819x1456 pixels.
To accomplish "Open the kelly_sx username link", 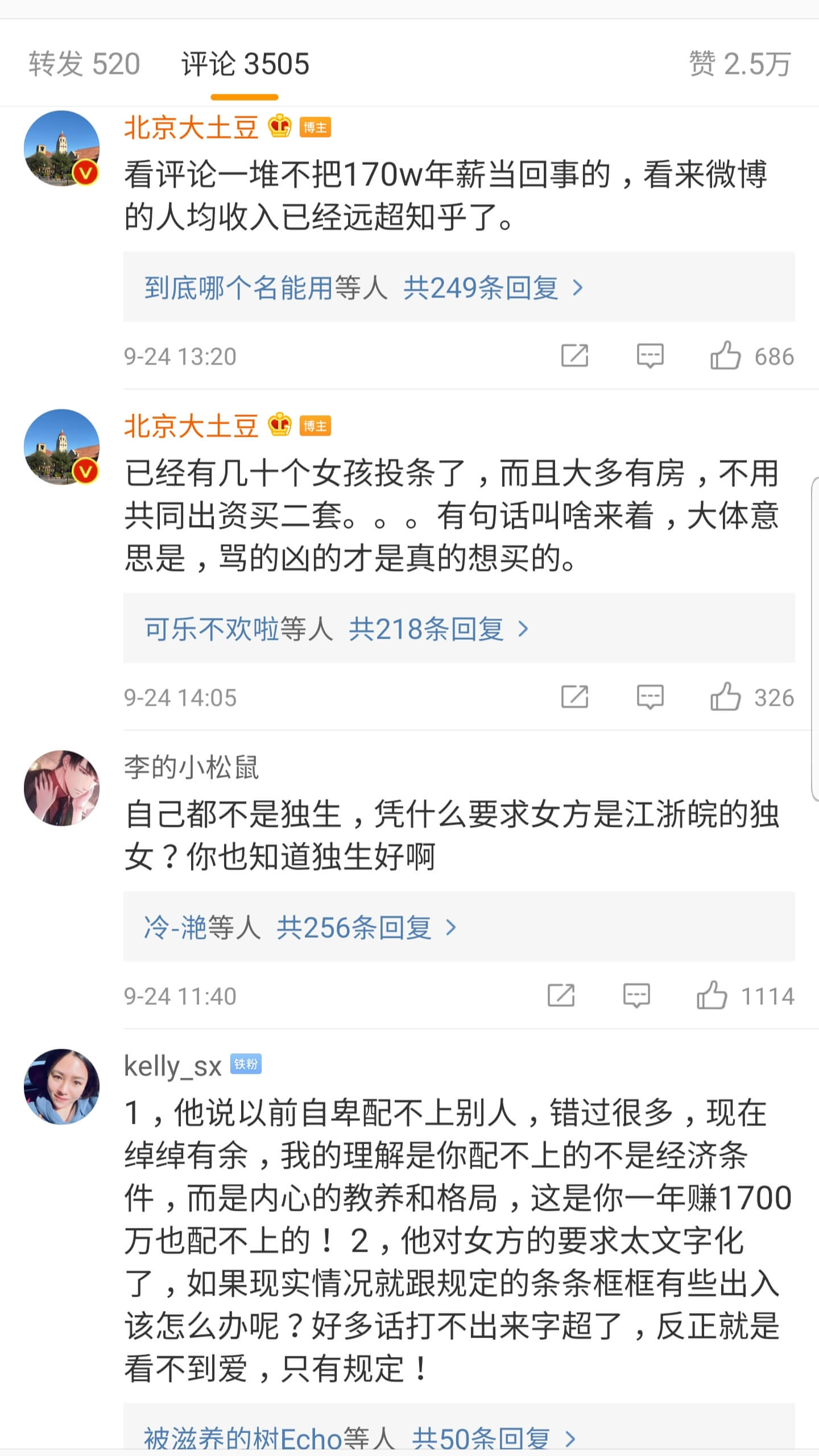I will tap(172, 1066).
